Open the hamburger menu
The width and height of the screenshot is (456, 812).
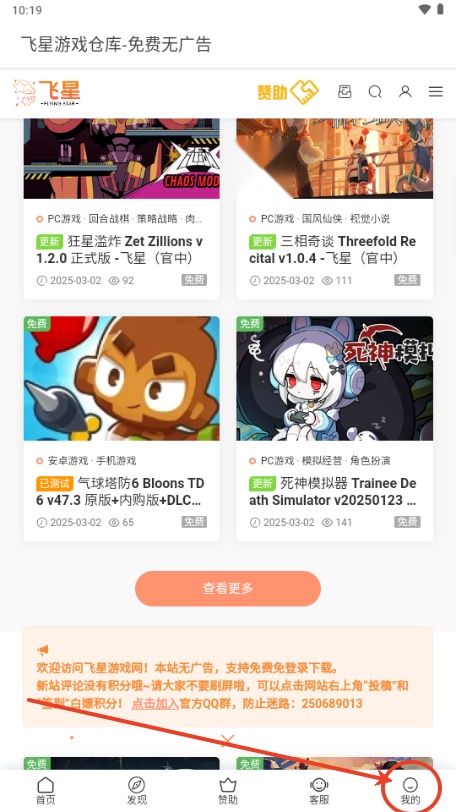(x=435, y=92)
